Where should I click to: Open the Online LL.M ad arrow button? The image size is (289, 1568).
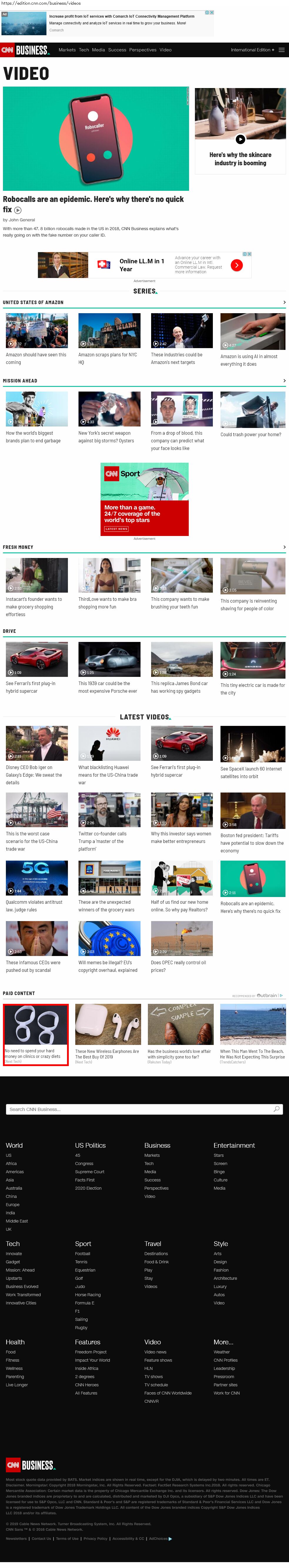(x=237, y=265)
